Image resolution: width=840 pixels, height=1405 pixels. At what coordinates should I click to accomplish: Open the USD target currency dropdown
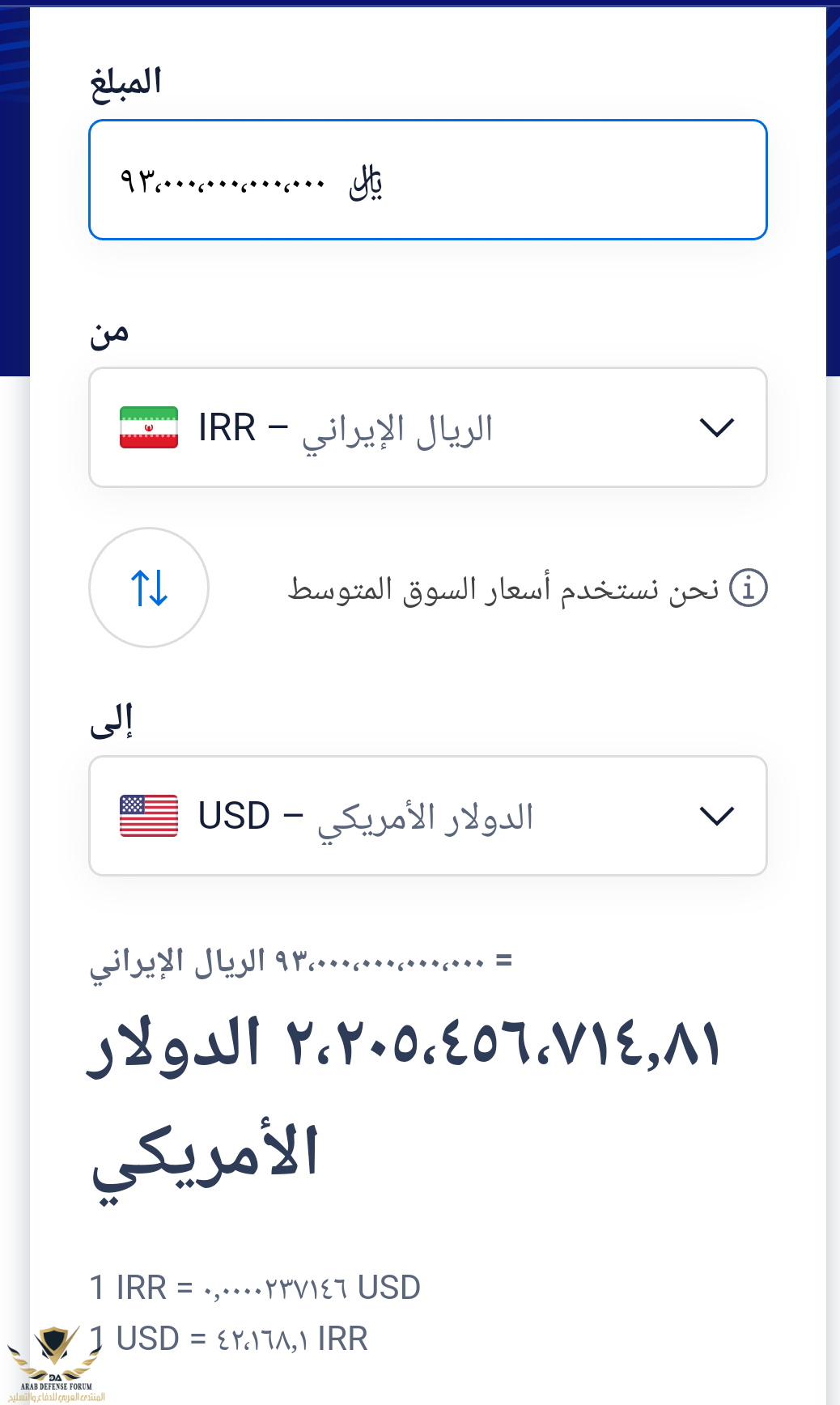(x=427, y=816)
